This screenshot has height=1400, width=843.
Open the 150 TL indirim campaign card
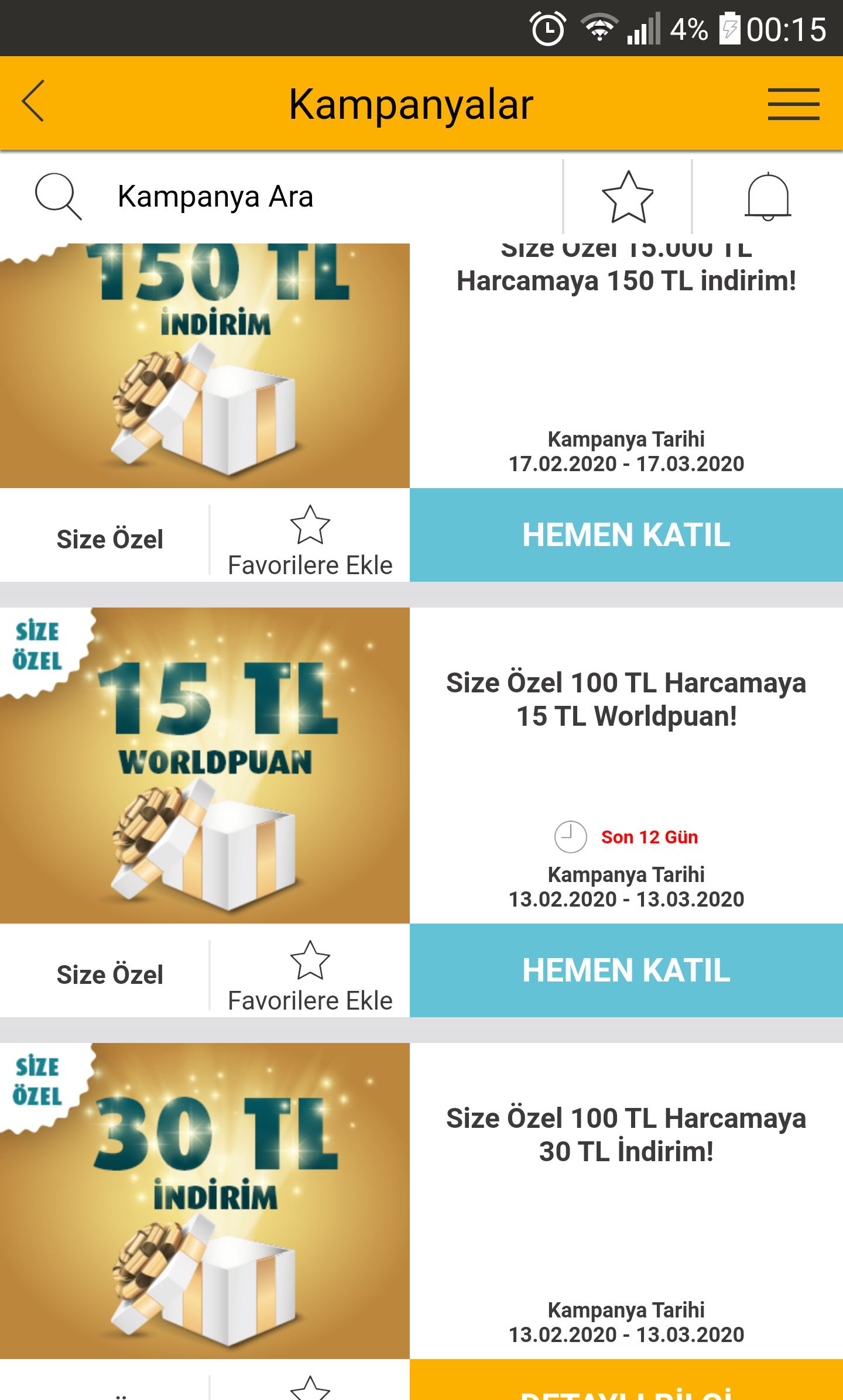pyautogui.click(x=205, y=366)
